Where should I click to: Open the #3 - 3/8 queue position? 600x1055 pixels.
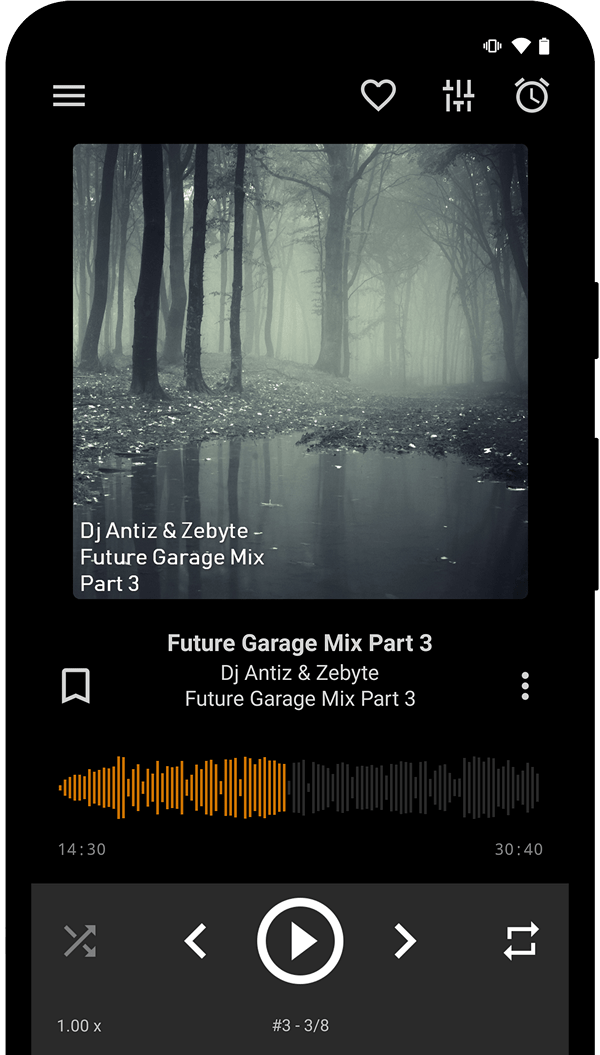click(300, 1026)
